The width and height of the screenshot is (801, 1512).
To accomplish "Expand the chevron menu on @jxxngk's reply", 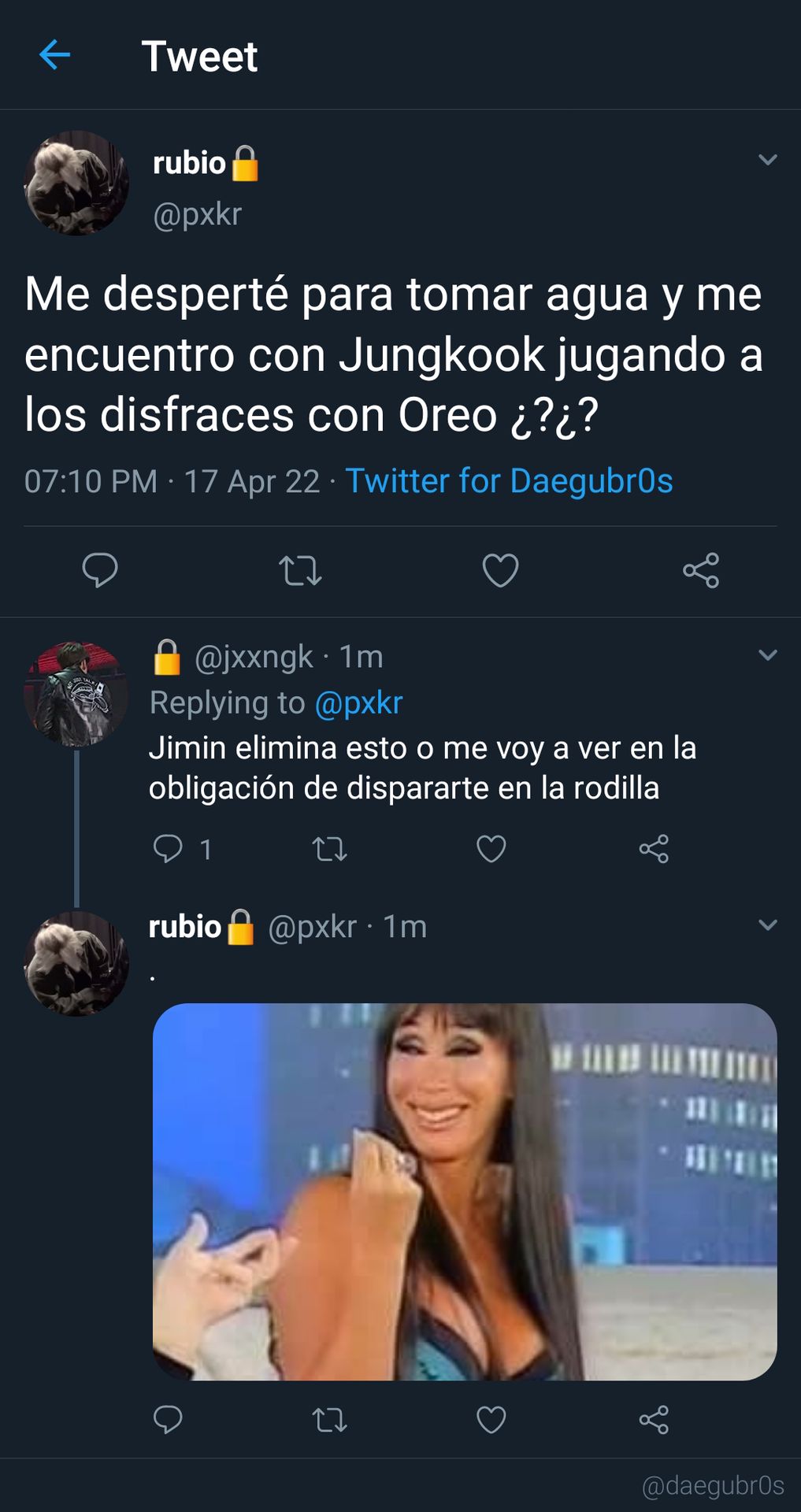I will click(x=767, y=655).
